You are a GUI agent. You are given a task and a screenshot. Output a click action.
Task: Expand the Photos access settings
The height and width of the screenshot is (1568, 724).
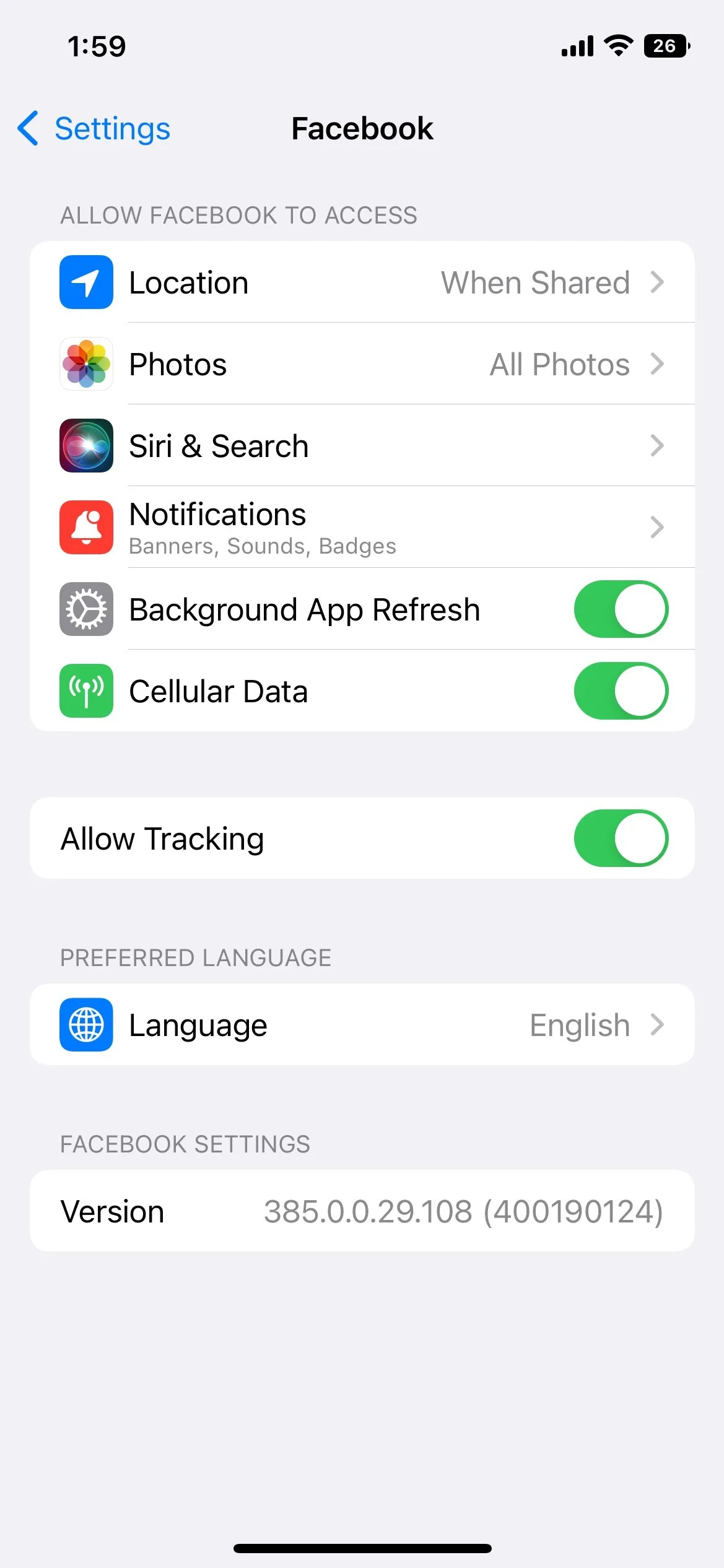tap(362, 364)
